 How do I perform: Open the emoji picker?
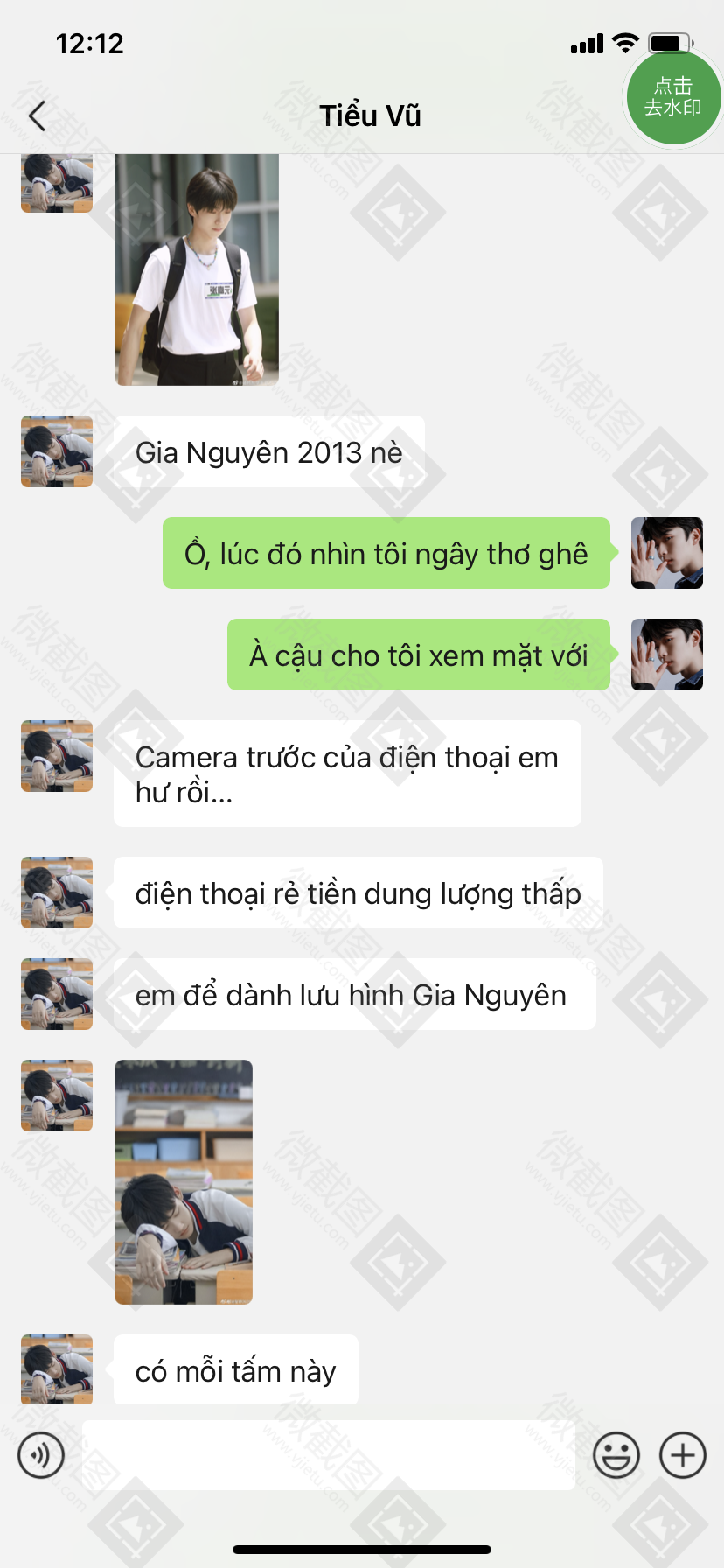tap(616, 1455)
